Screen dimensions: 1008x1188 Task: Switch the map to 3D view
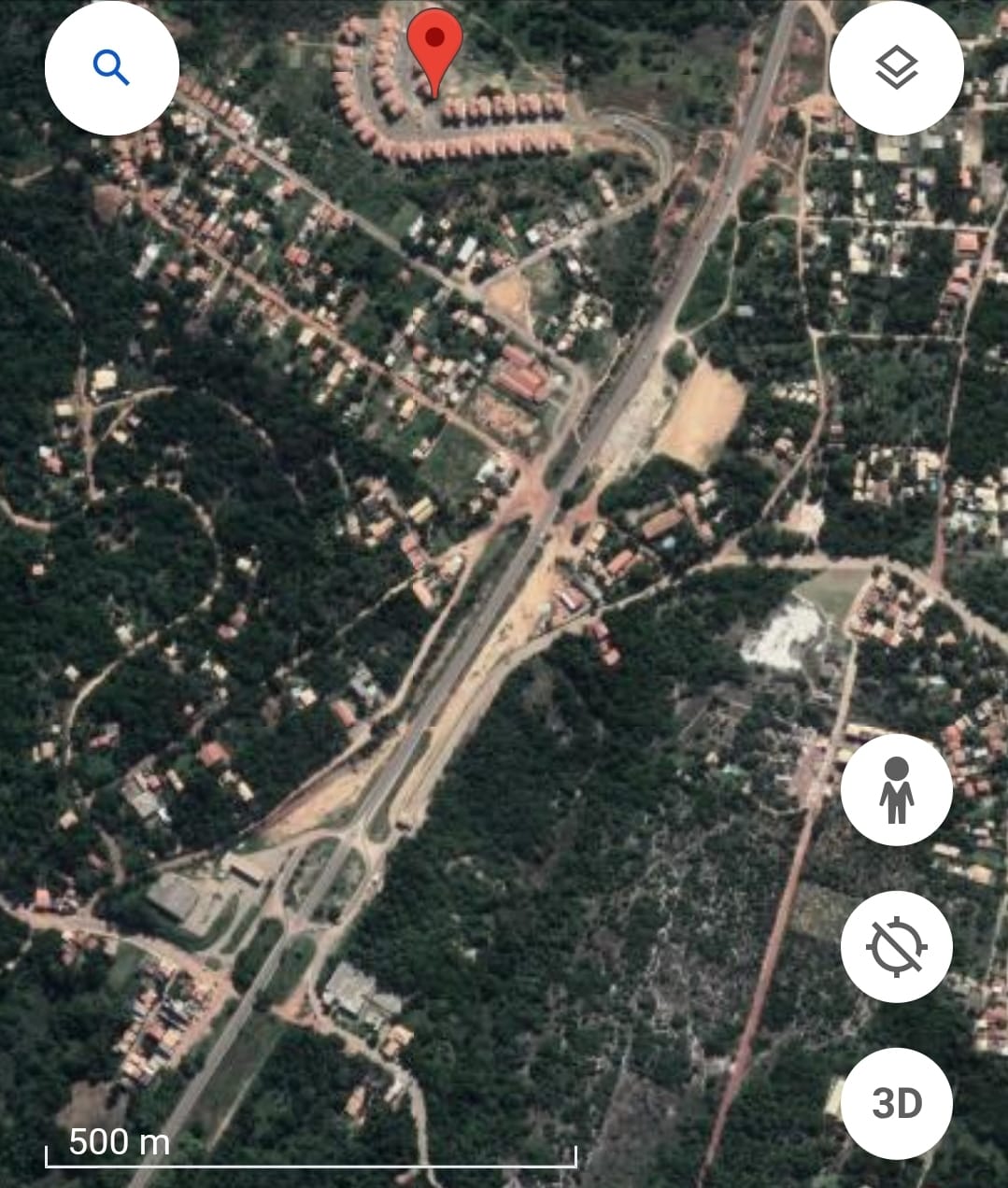pyautogui.click(x=896, y=1103)
